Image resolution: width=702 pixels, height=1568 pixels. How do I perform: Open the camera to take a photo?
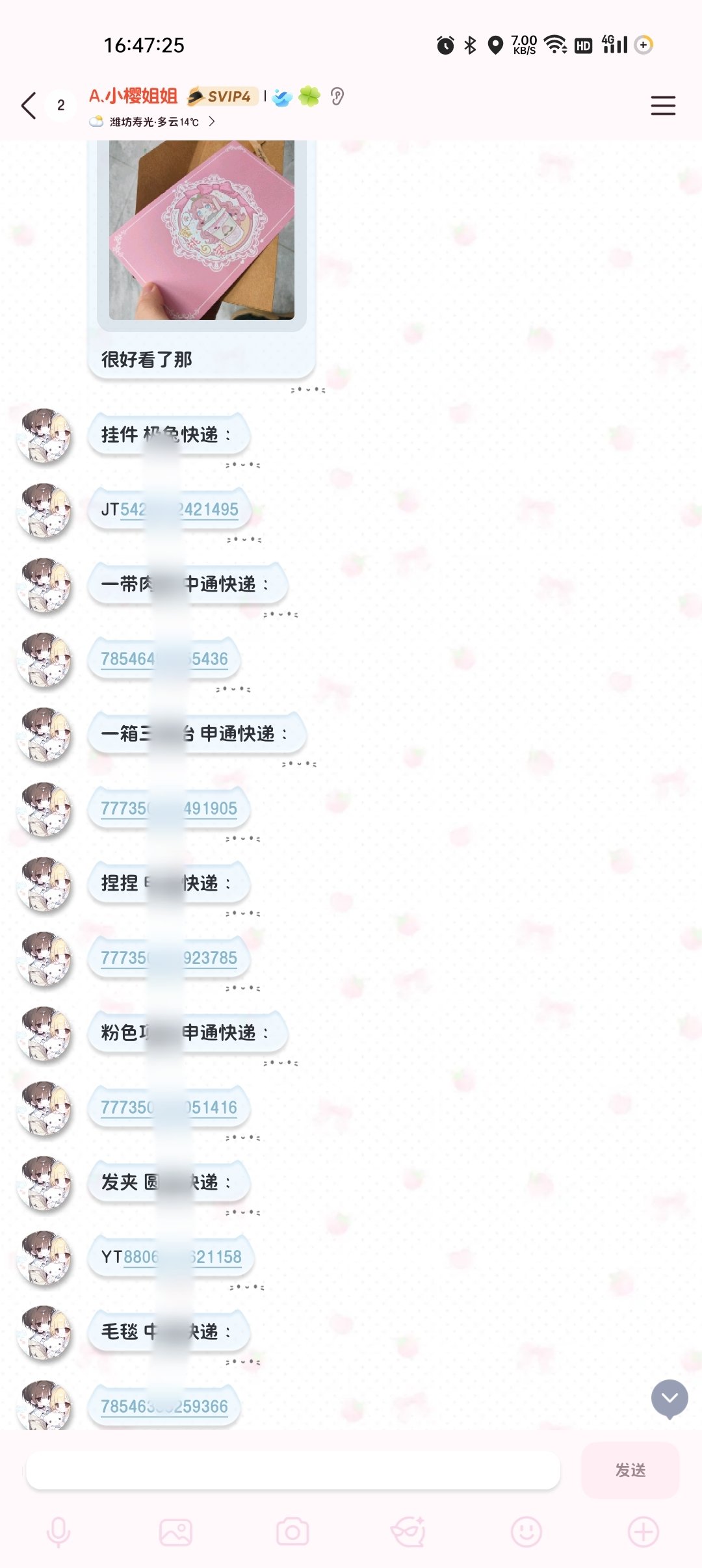pyautogui.click(x=292, y=1532)
